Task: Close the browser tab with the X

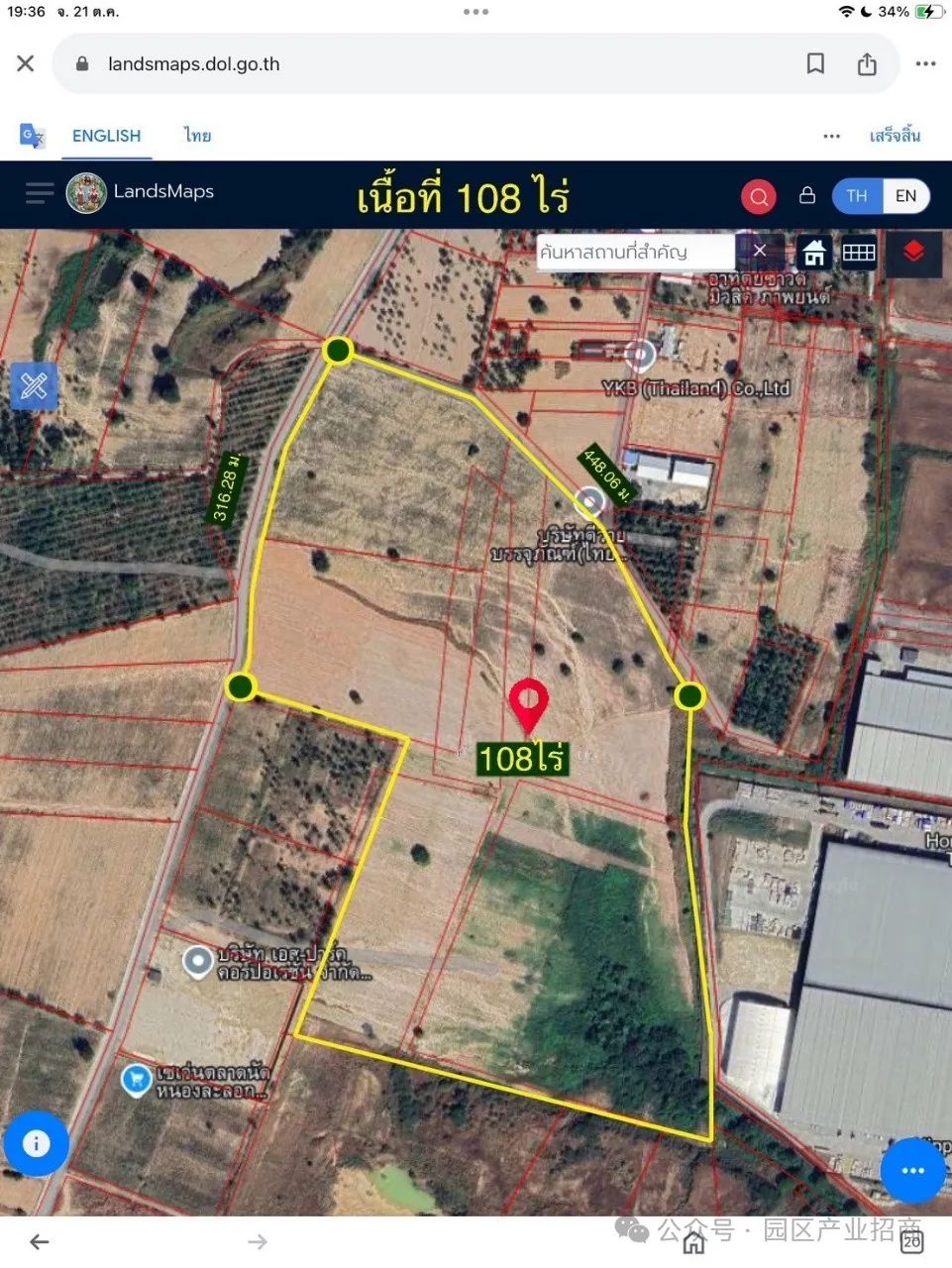Action: (x=26, y=63)
